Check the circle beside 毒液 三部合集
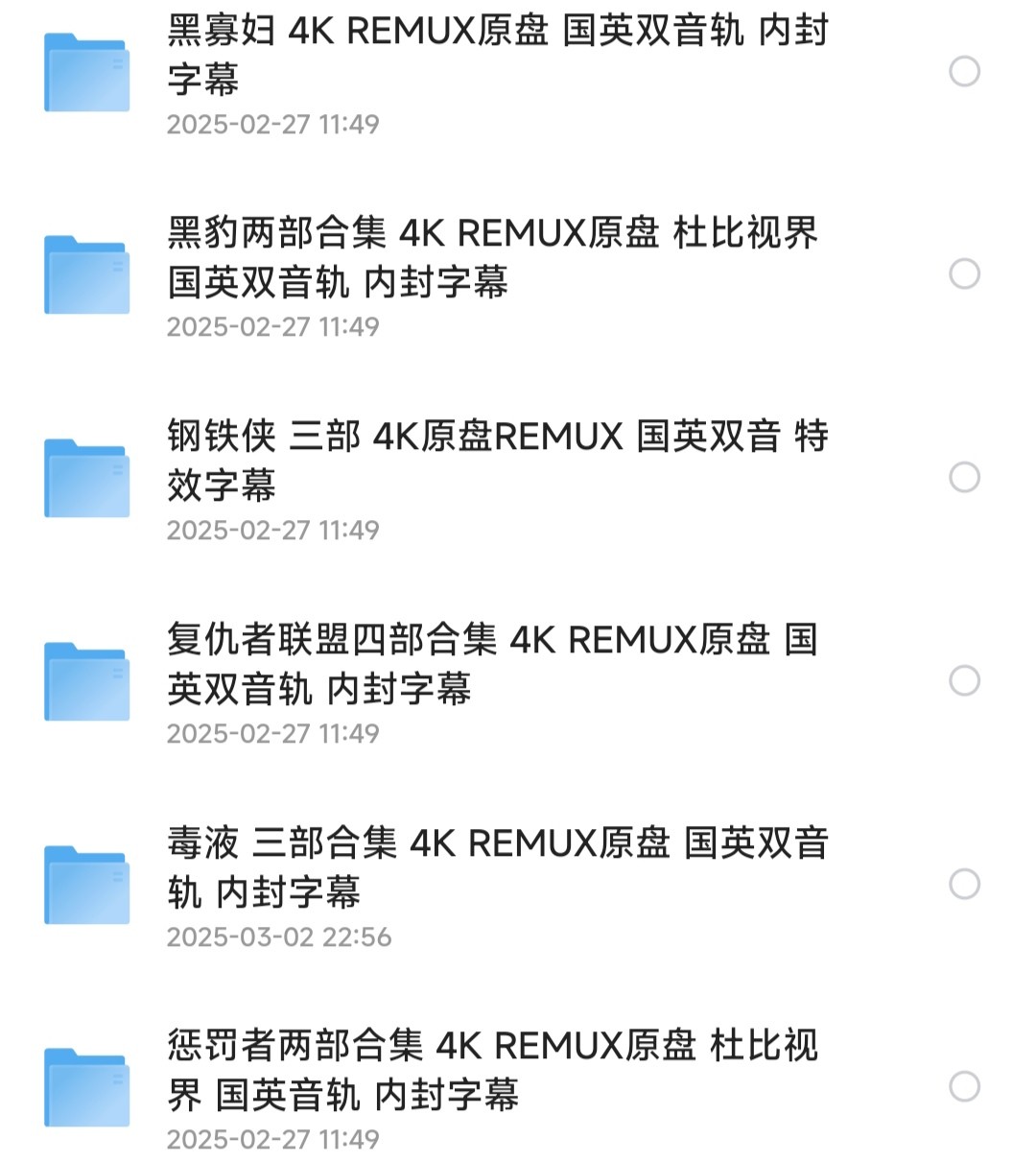Viewport: 1036px width, 1162px height. [x=964, y=885]
